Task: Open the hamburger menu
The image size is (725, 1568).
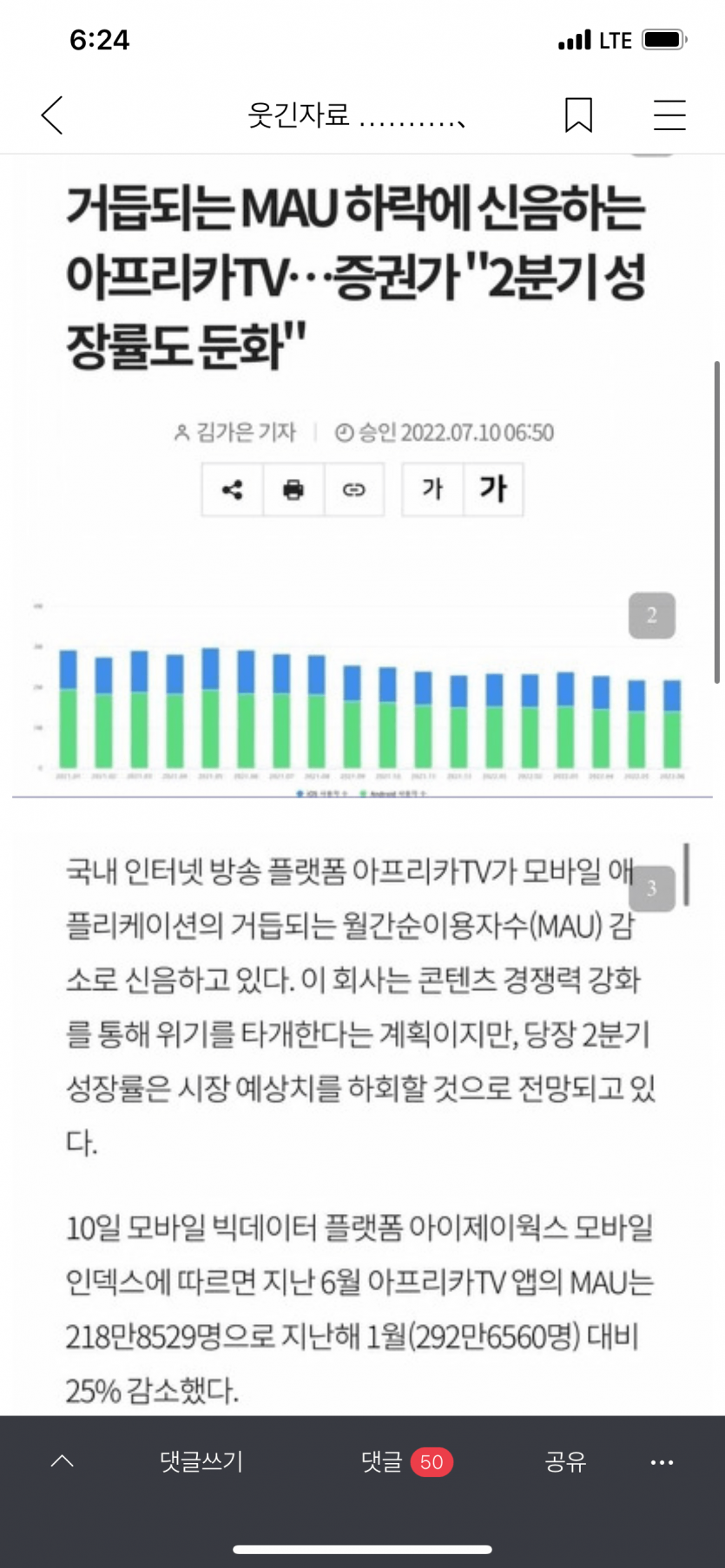Action: (x=669, y=115)
